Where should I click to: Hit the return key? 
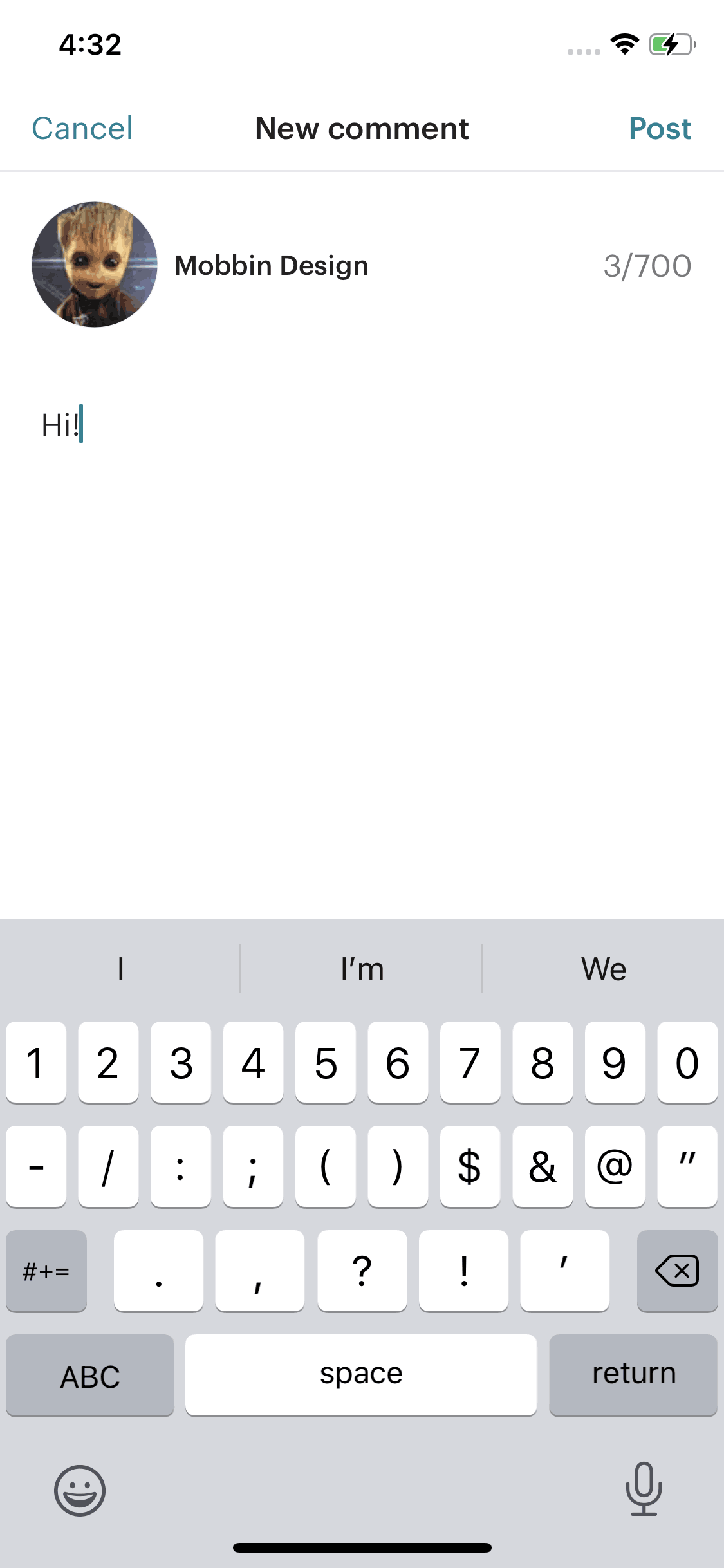tap(633, 1374)
